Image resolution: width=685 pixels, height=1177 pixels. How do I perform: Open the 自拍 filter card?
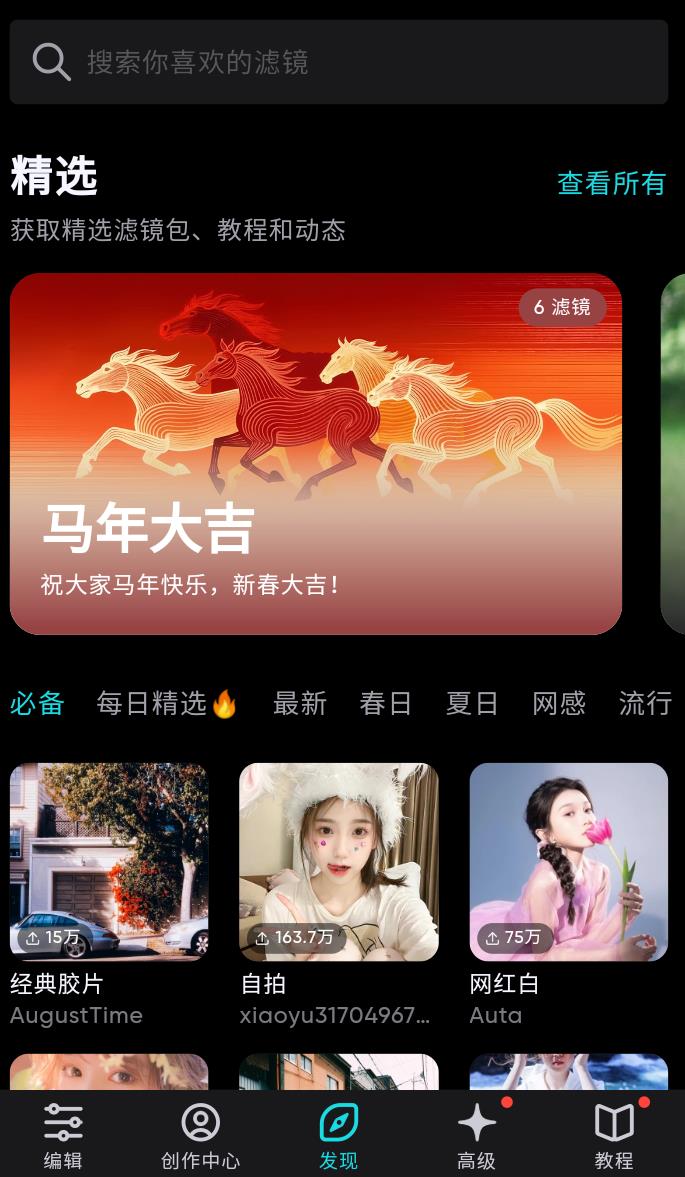coord(339,862)
